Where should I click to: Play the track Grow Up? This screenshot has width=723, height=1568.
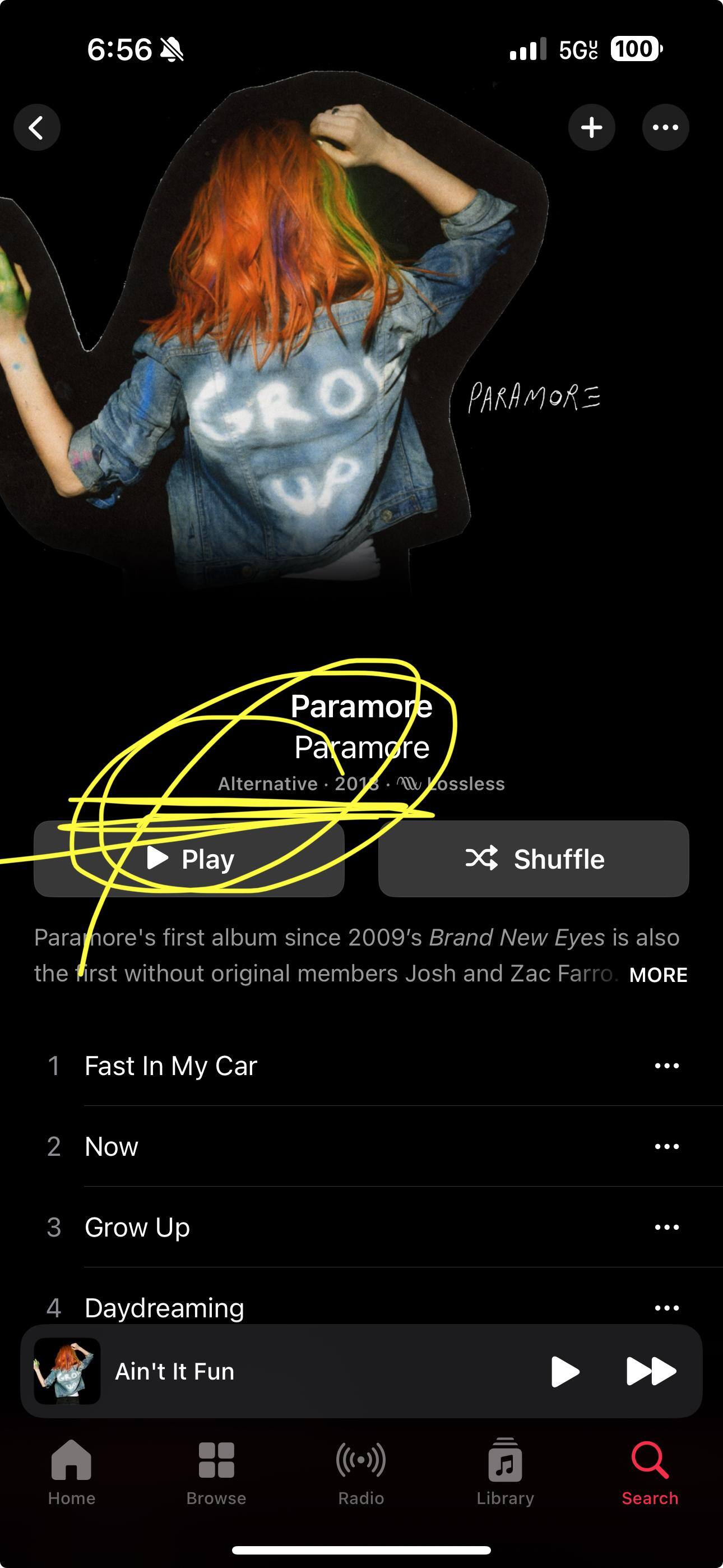(137, 1227)
